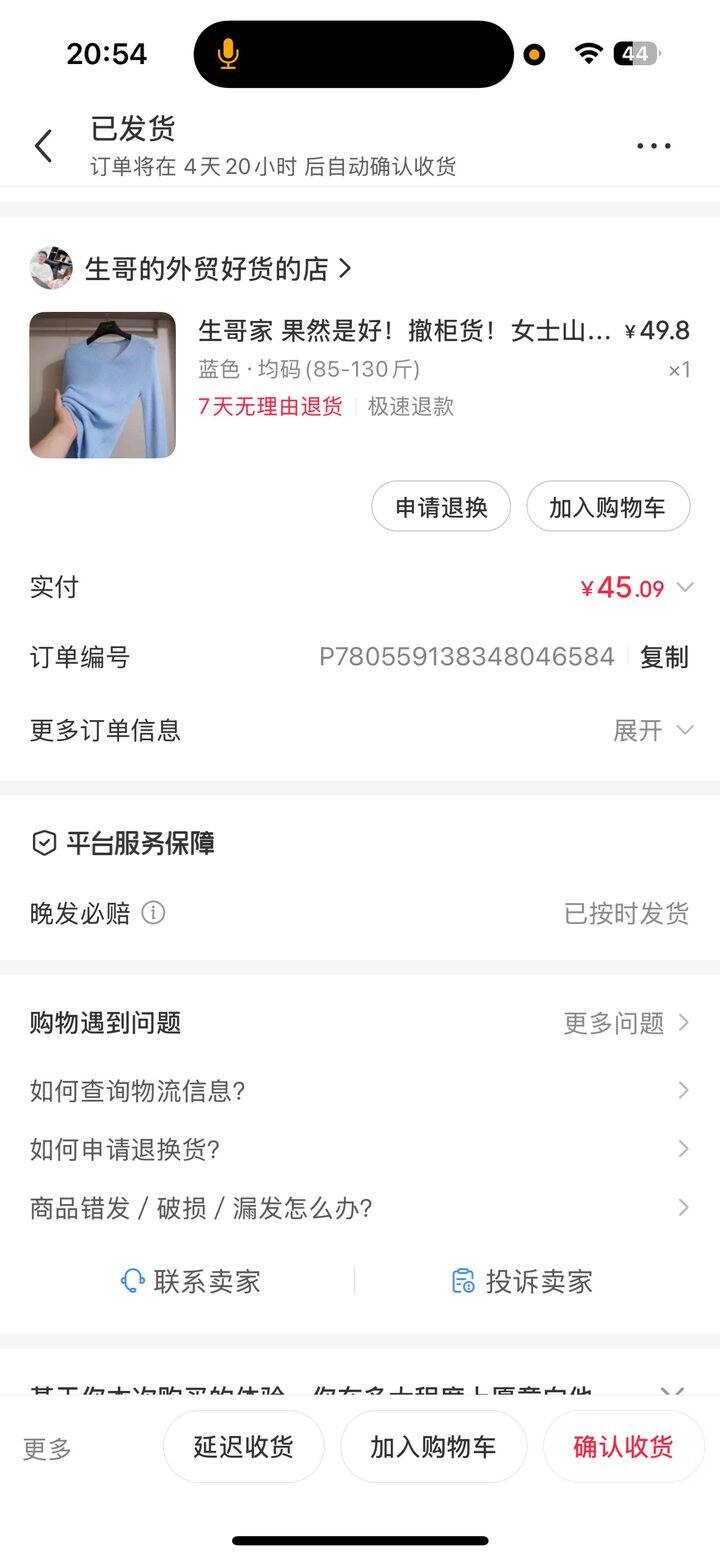File a complaint via 投诉卖家

click(x=522, y=1281)
